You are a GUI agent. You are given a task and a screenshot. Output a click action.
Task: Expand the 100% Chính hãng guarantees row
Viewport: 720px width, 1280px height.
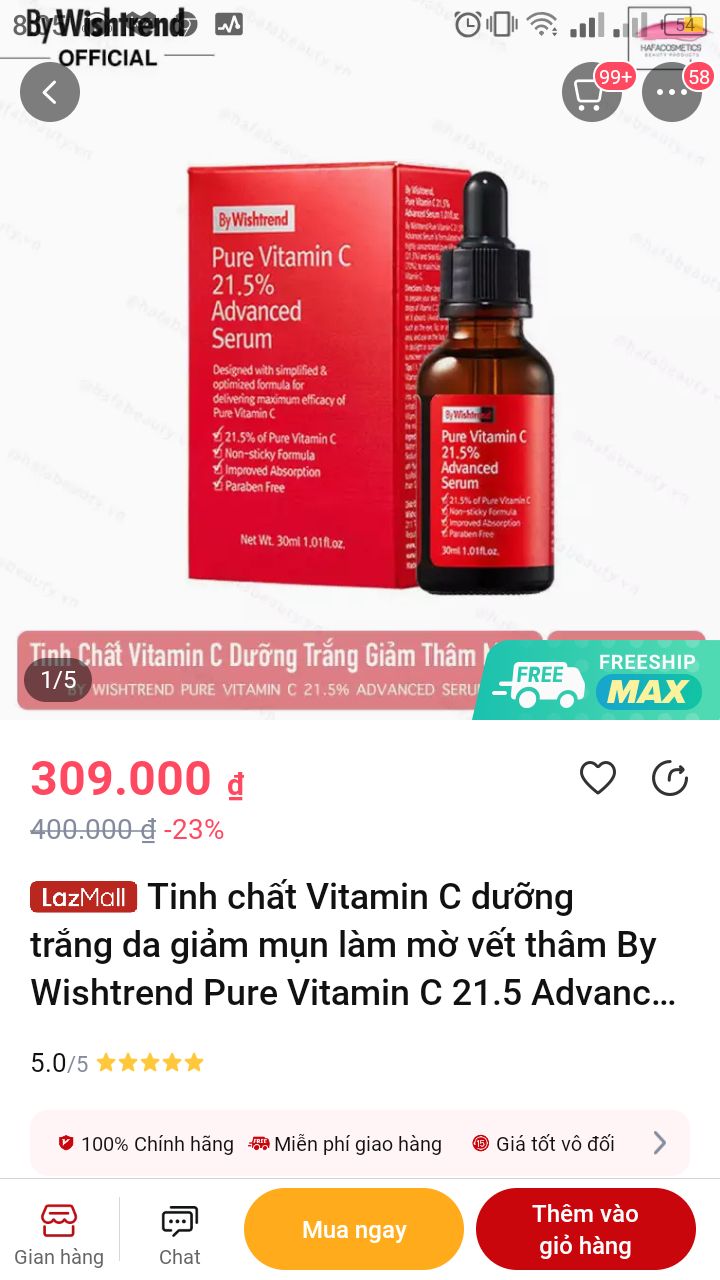point(659,1143)
